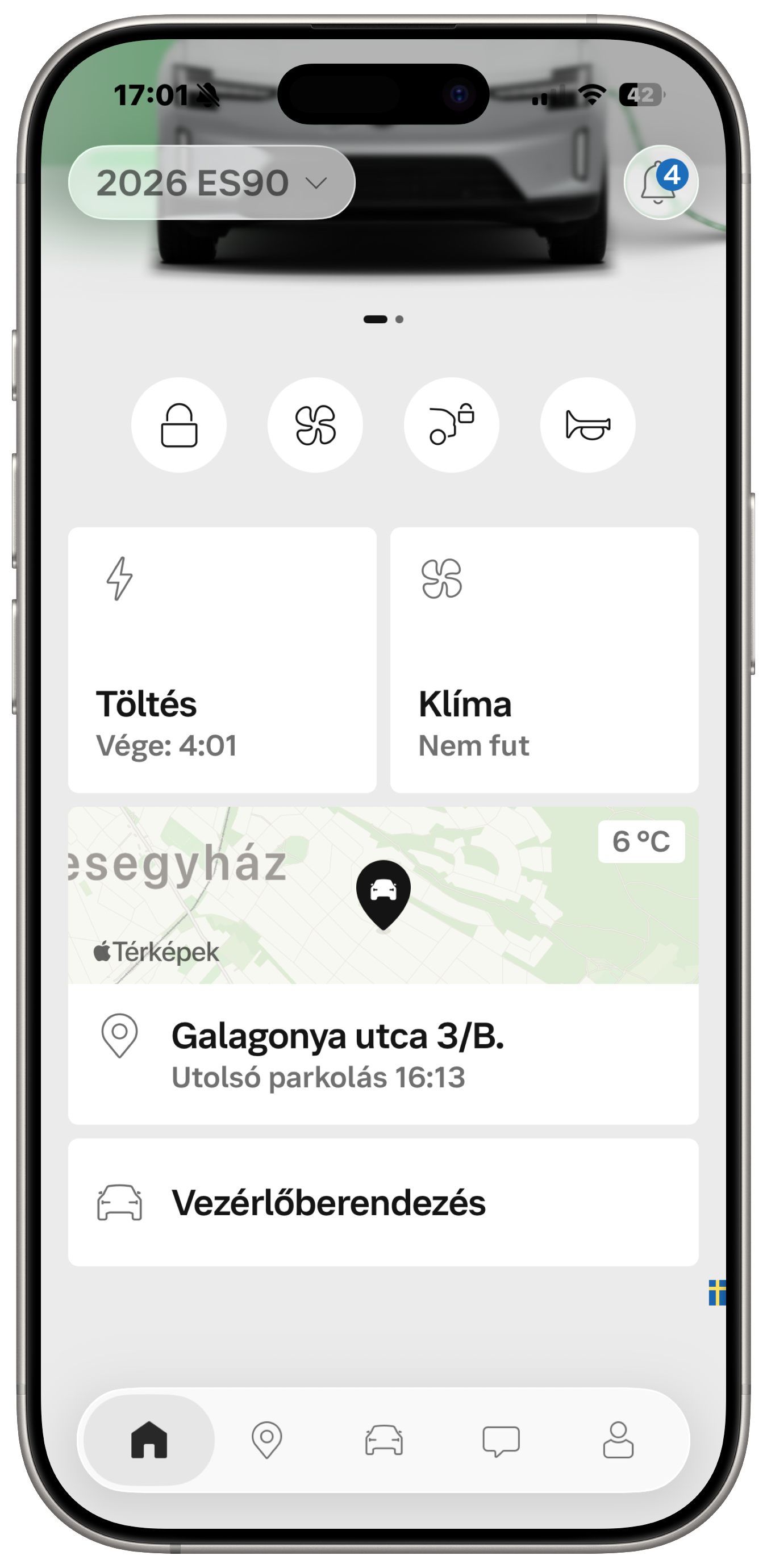This screenshot has width=767, height=1568.
Task: Switch to the messages tab
Action: [501, 1440]
